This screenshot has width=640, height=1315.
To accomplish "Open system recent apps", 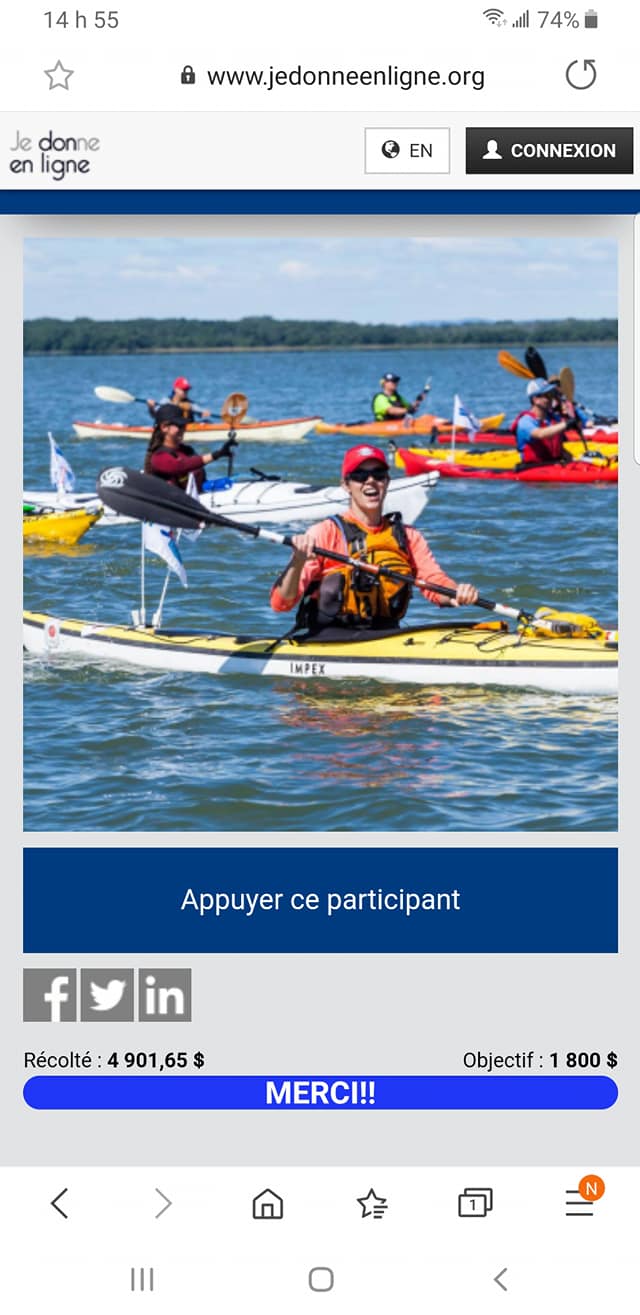I will click(x=142, y=1279).
